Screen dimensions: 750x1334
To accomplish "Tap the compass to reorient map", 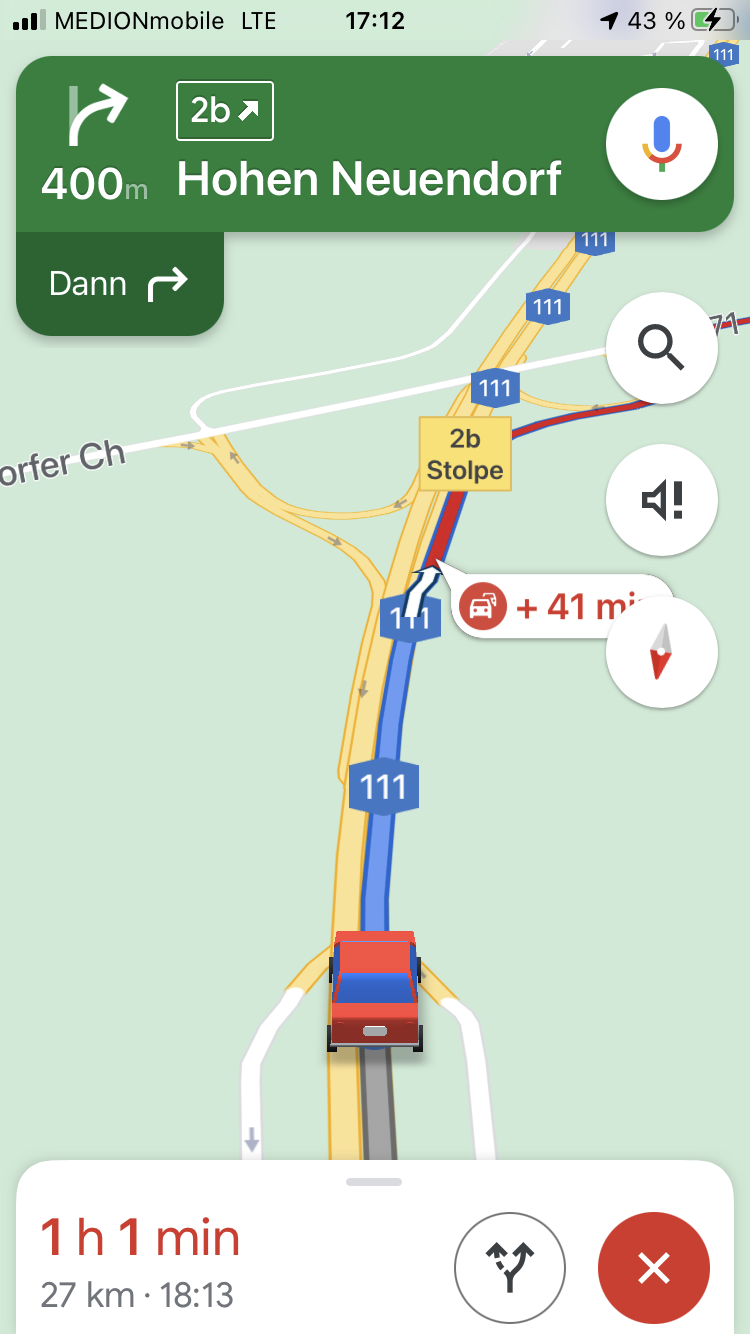I will (661, 652).
